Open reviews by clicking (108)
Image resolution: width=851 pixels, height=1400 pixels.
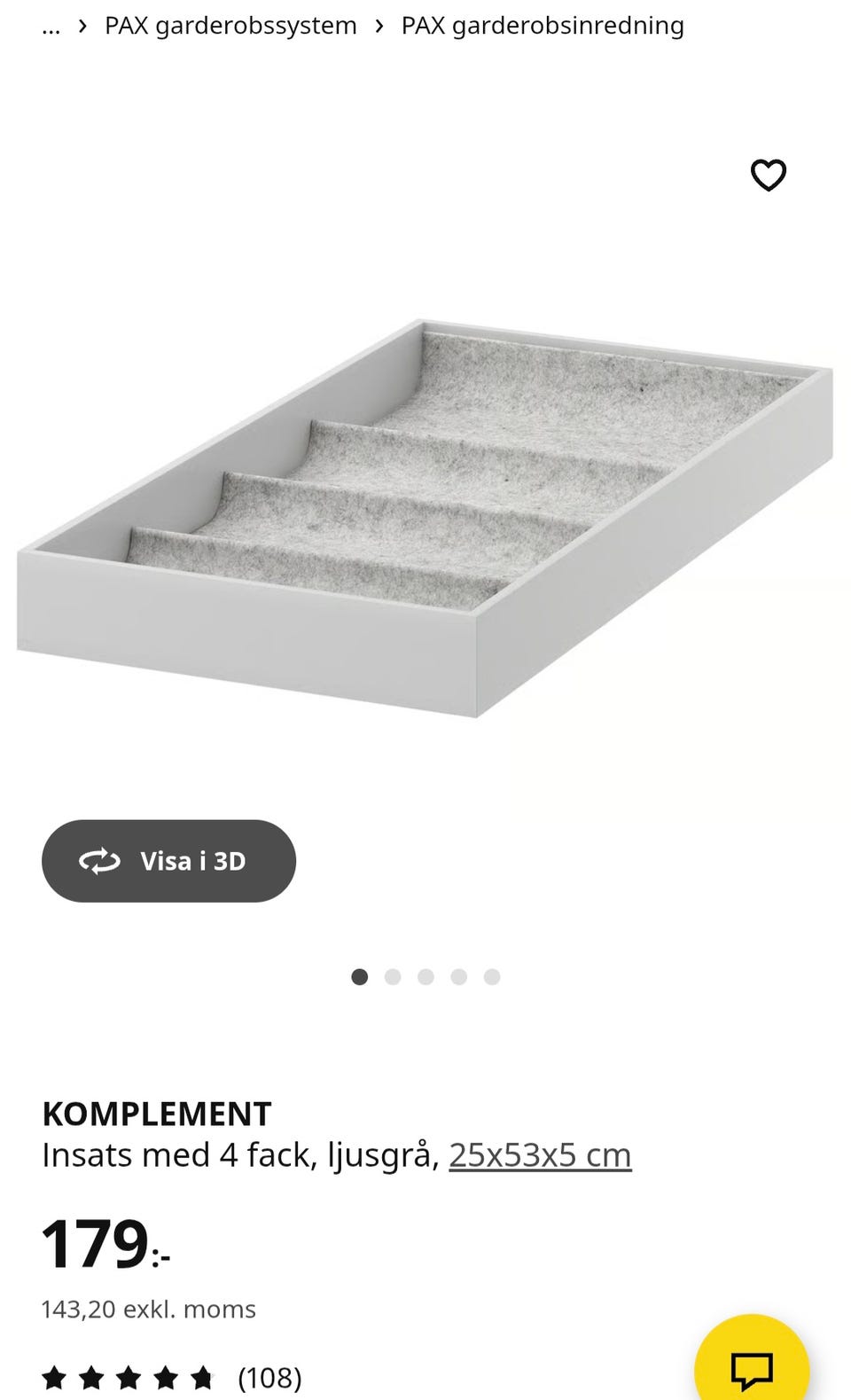tap(266, 1378)
